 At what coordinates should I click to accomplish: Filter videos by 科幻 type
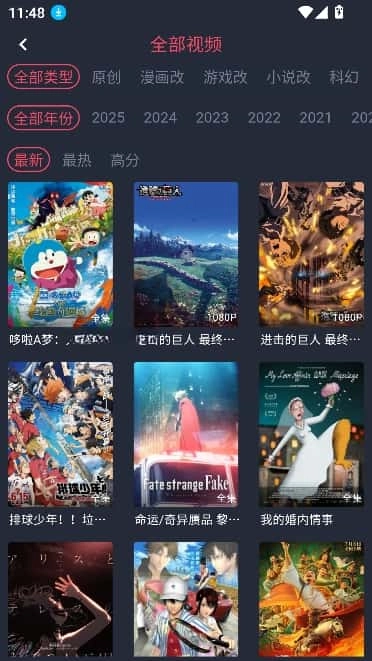pyautogui.click(x=344, y=77)
